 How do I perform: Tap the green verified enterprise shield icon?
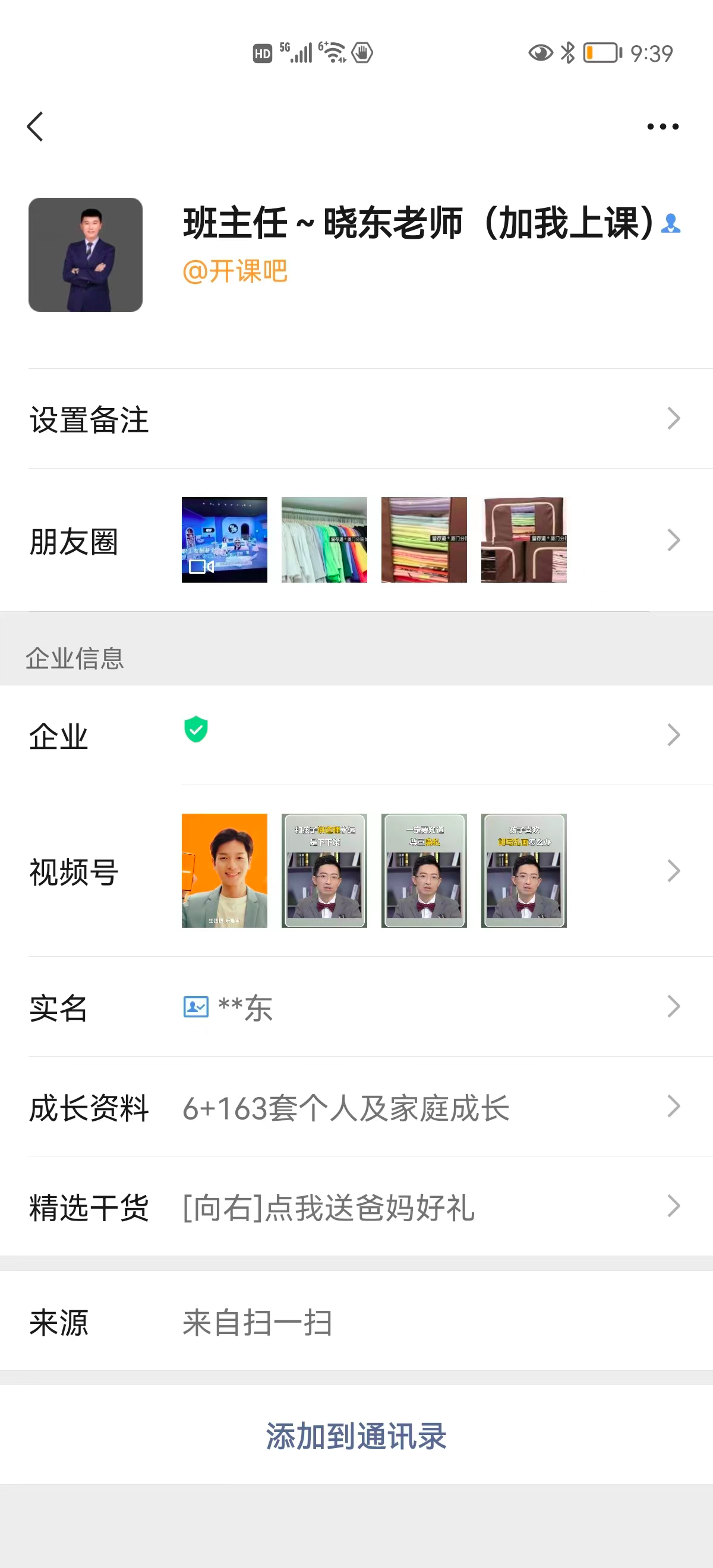coord(196,731)
